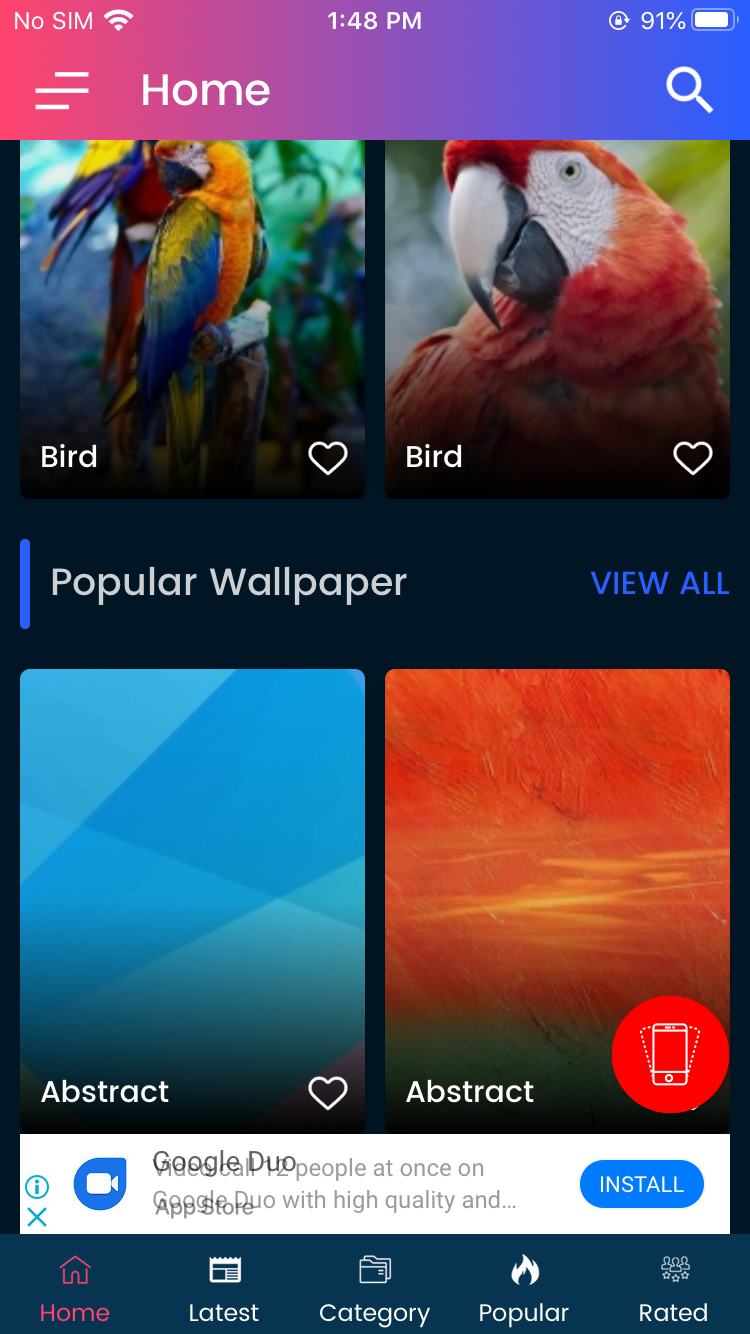This screenshot has width=750, height=1334.
Task: Tap the red floating set-wallpaper button
Action: tap(670, 1055)
